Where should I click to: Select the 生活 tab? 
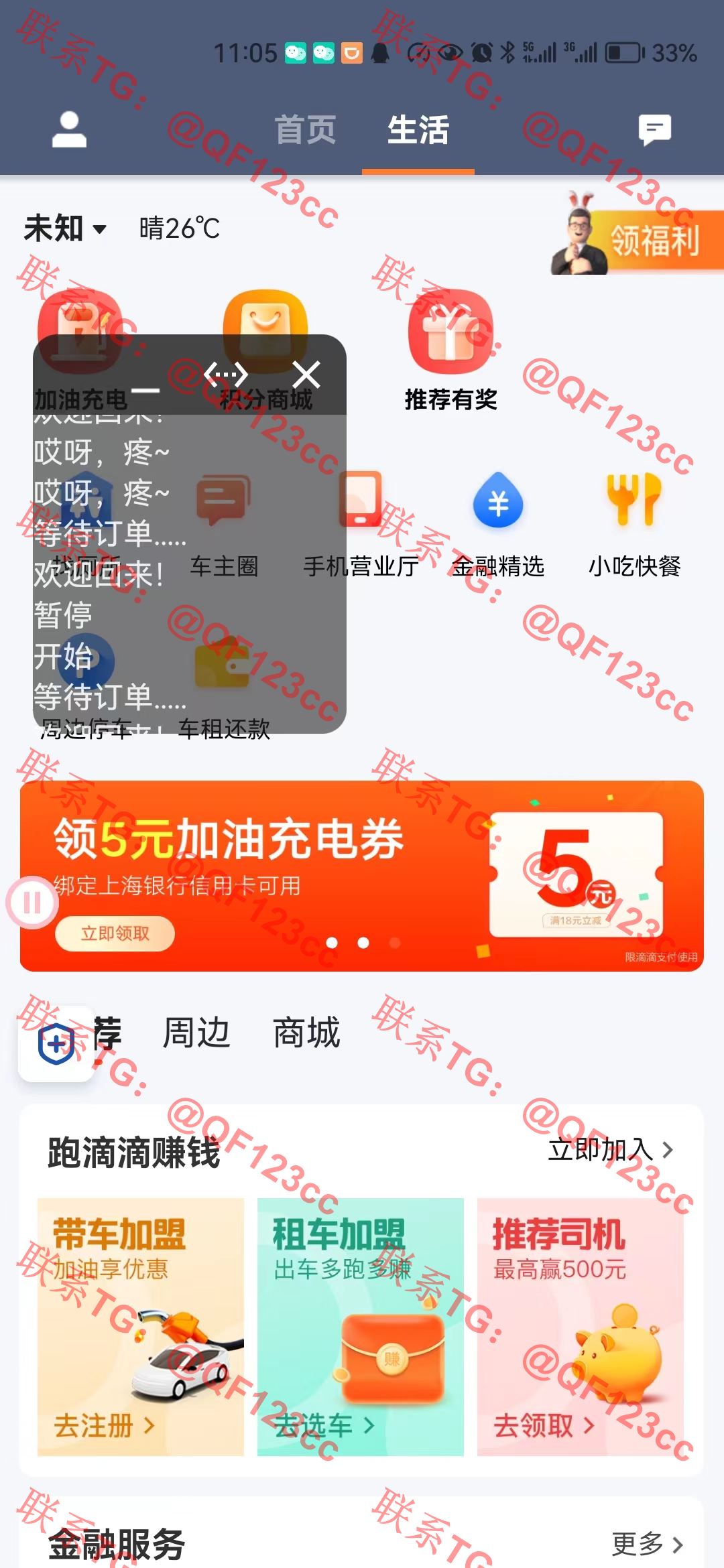pos(418,129)
